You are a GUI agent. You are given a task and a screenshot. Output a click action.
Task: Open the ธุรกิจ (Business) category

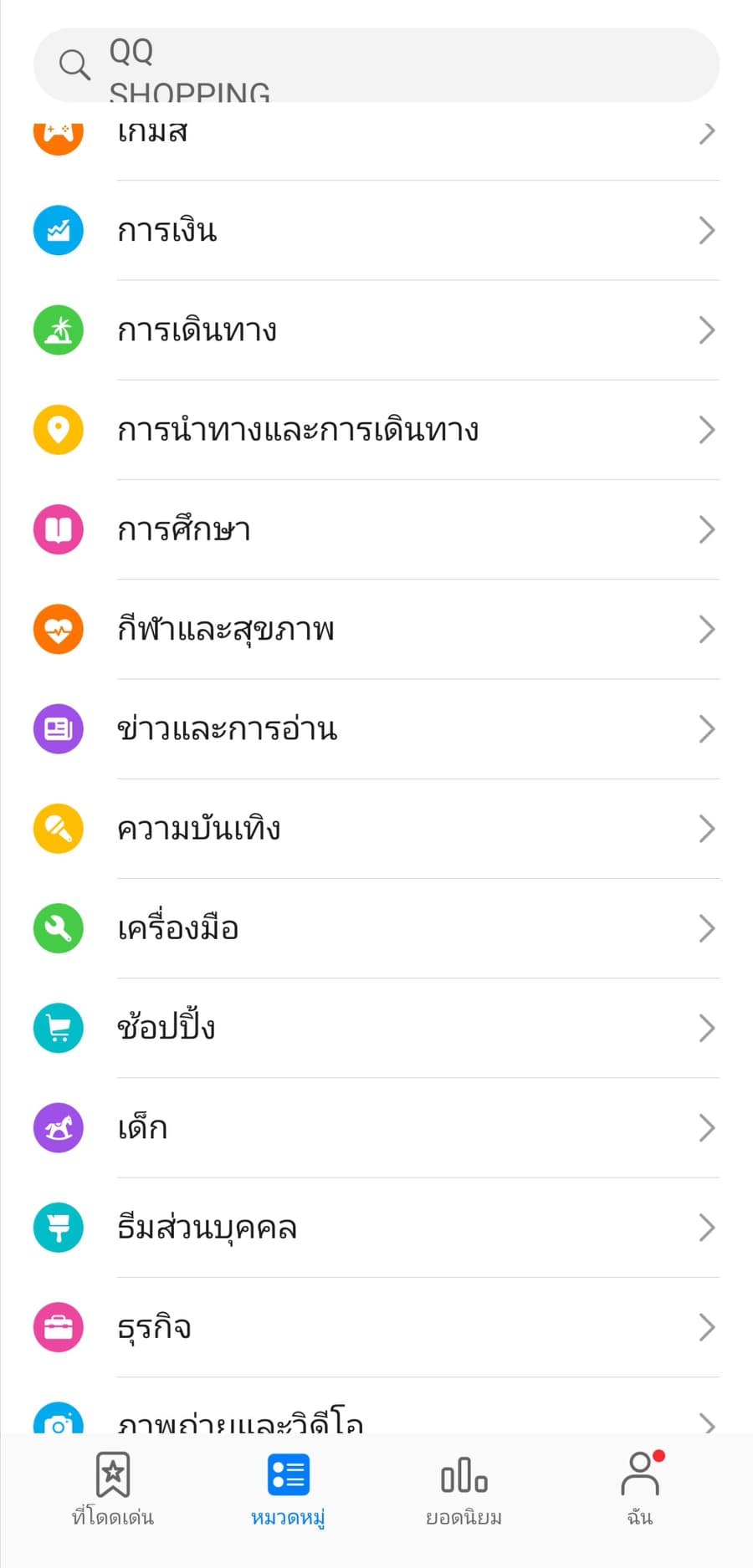[376, 1326]
